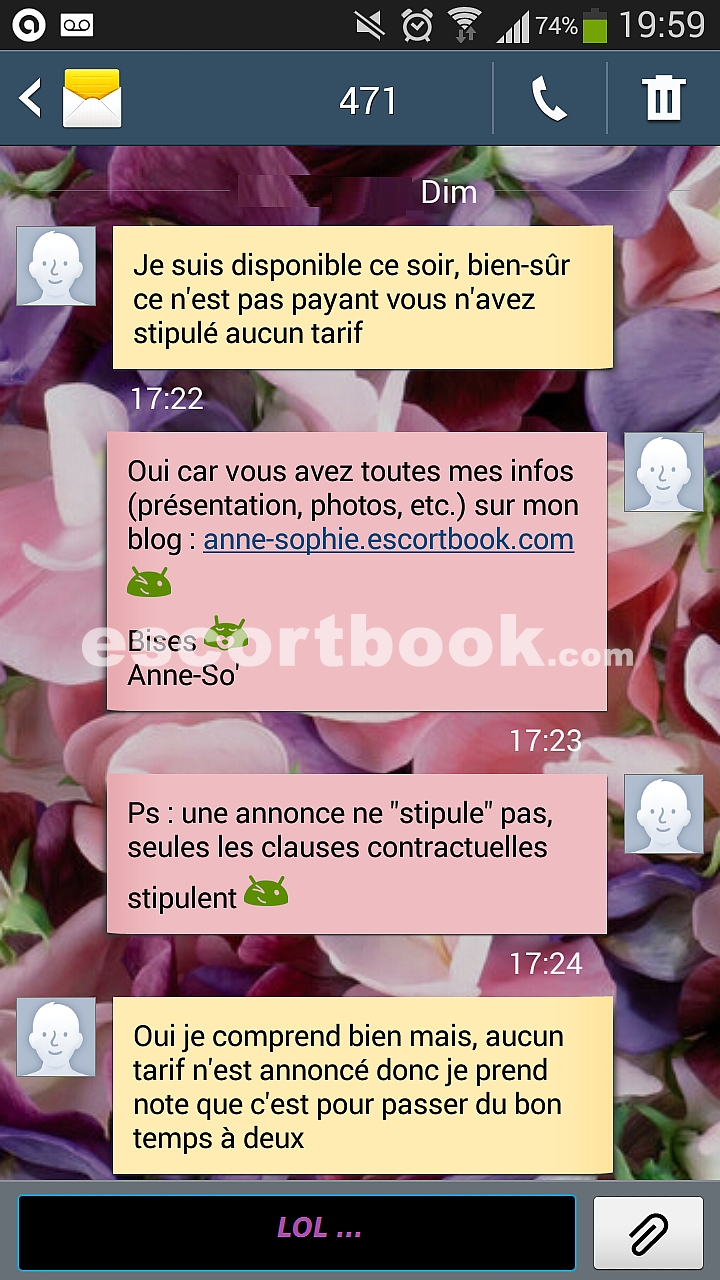This screenshot has width=720, height=1280.
Task: Delete messages with the trash icon
Action: pyautogui.click(x=663, y=99)
